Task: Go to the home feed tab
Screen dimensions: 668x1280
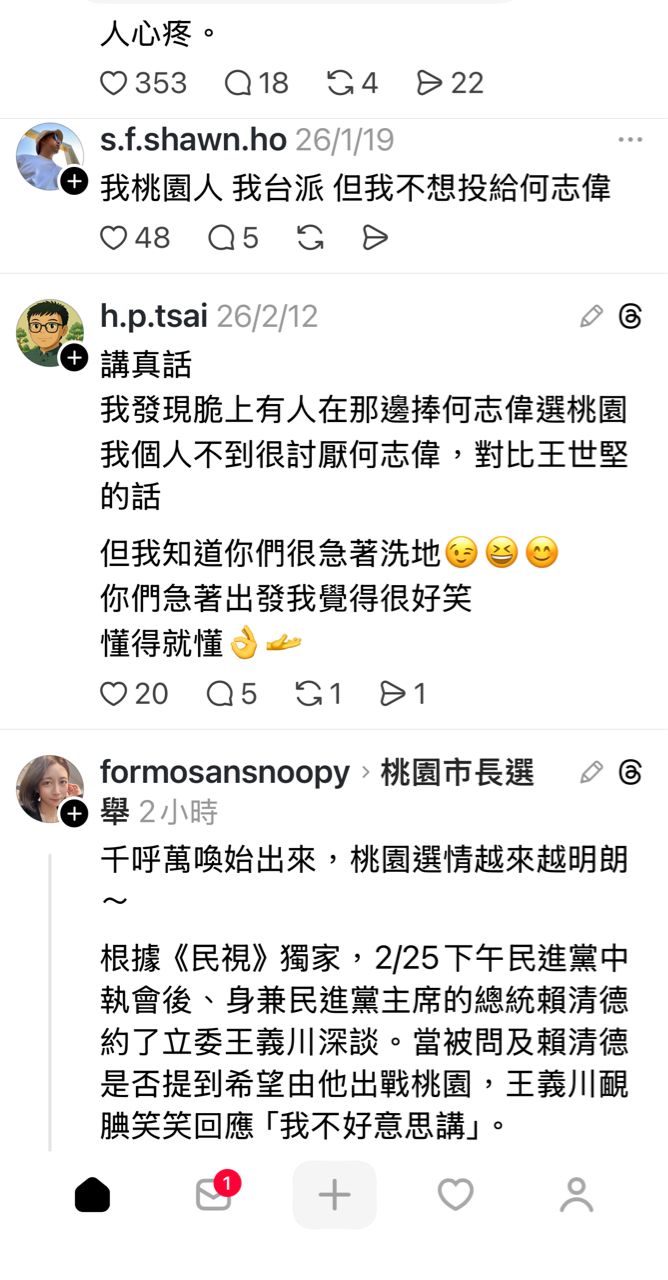Action: coord(93,1195)
